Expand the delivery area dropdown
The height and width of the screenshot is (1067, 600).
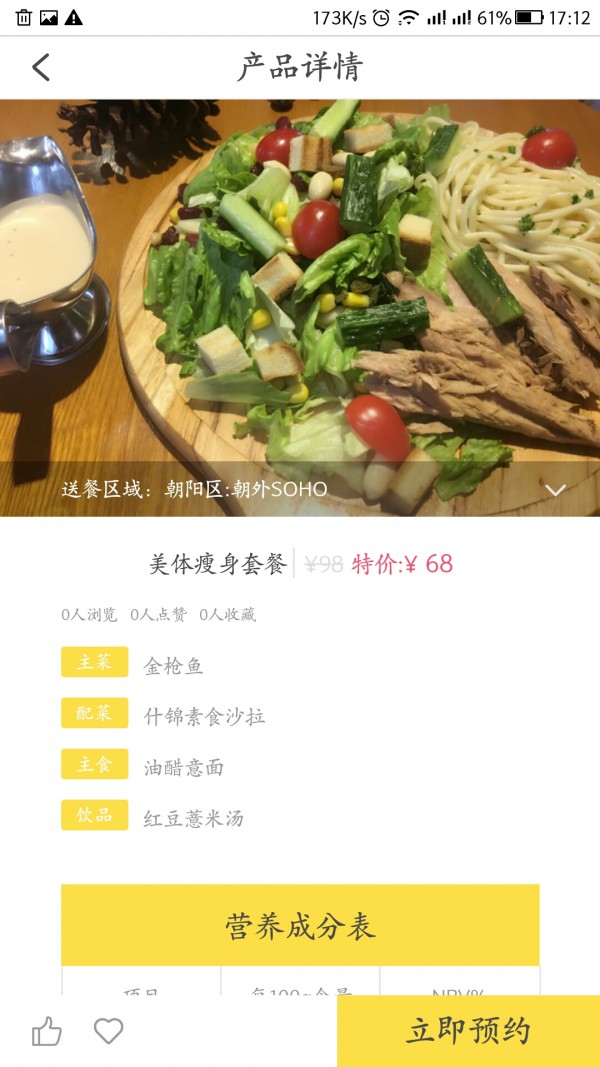tap(556, 490)
